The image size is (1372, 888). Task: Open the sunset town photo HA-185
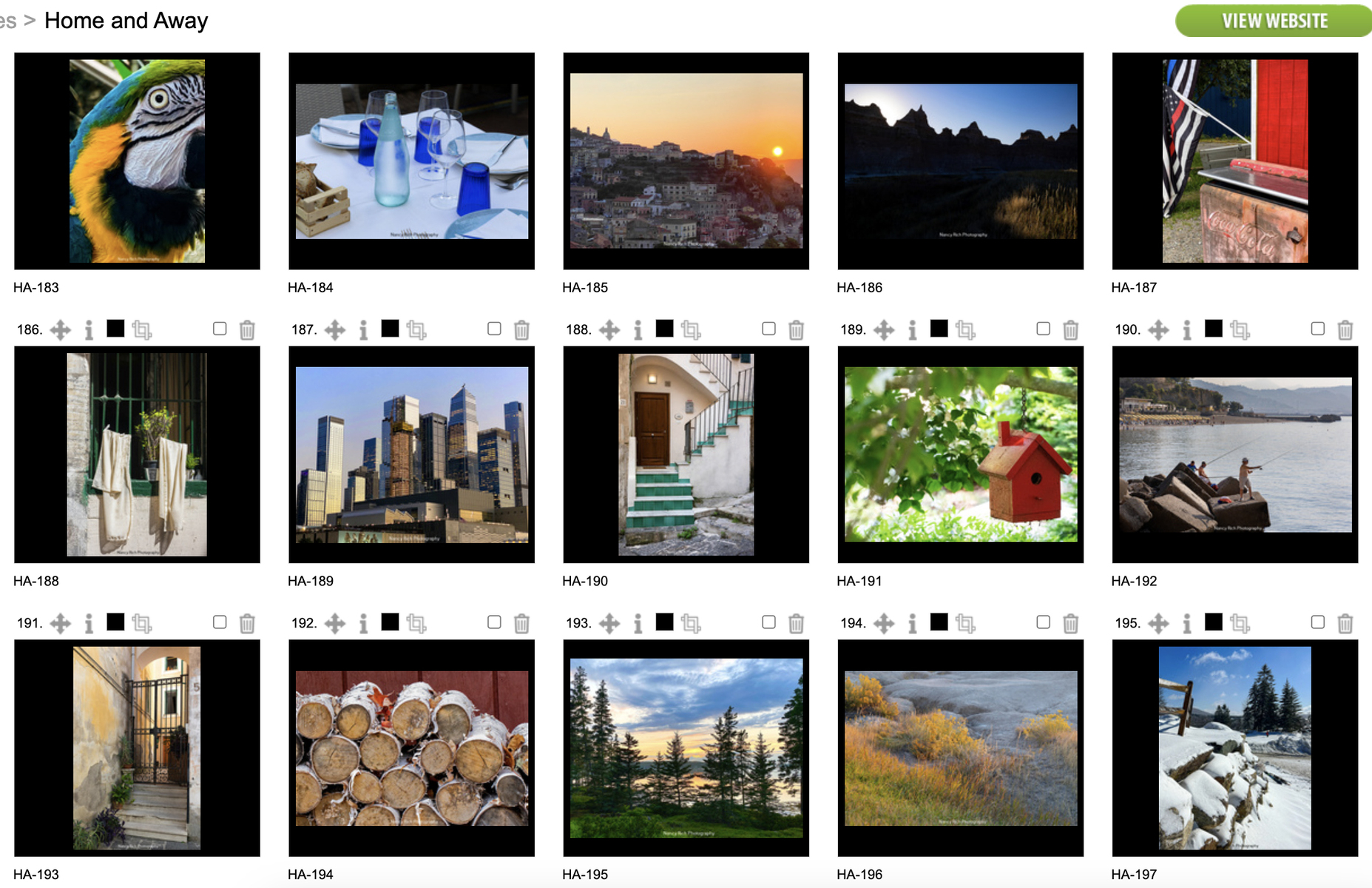click(686, 161)
